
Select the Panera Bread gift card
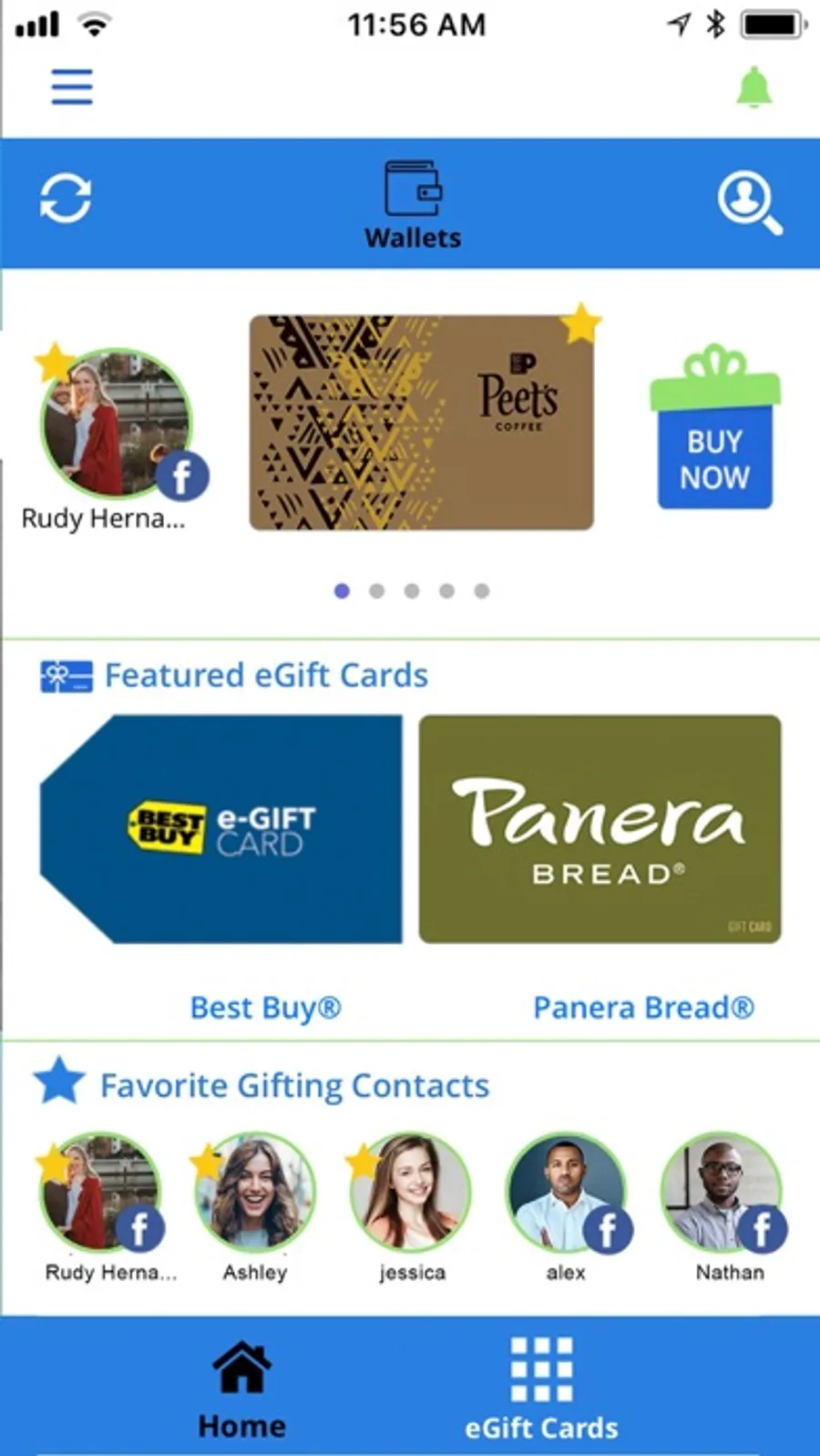coord(600,828)
